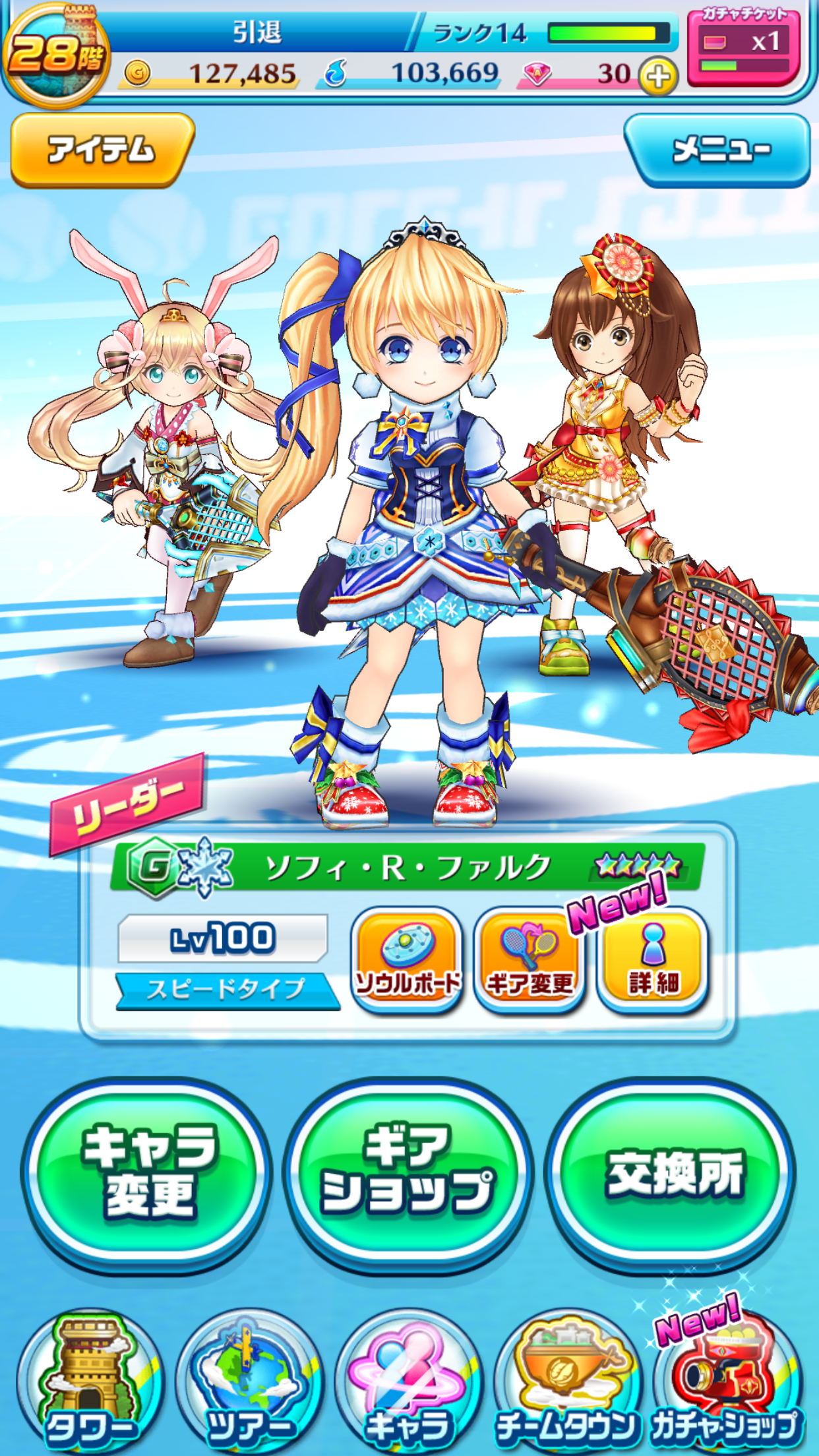
Task: Tap the 28階 tower floor badge
Action: 56,54
